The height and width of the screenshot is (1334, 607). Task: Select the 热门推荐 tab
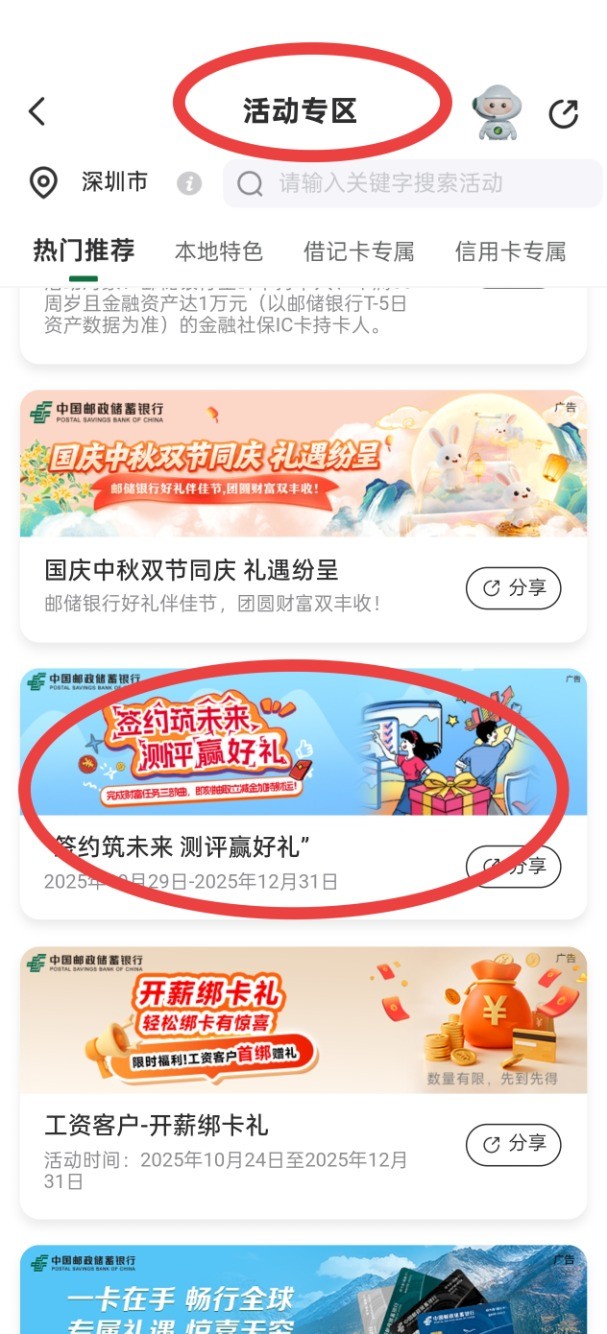(84, 250)
